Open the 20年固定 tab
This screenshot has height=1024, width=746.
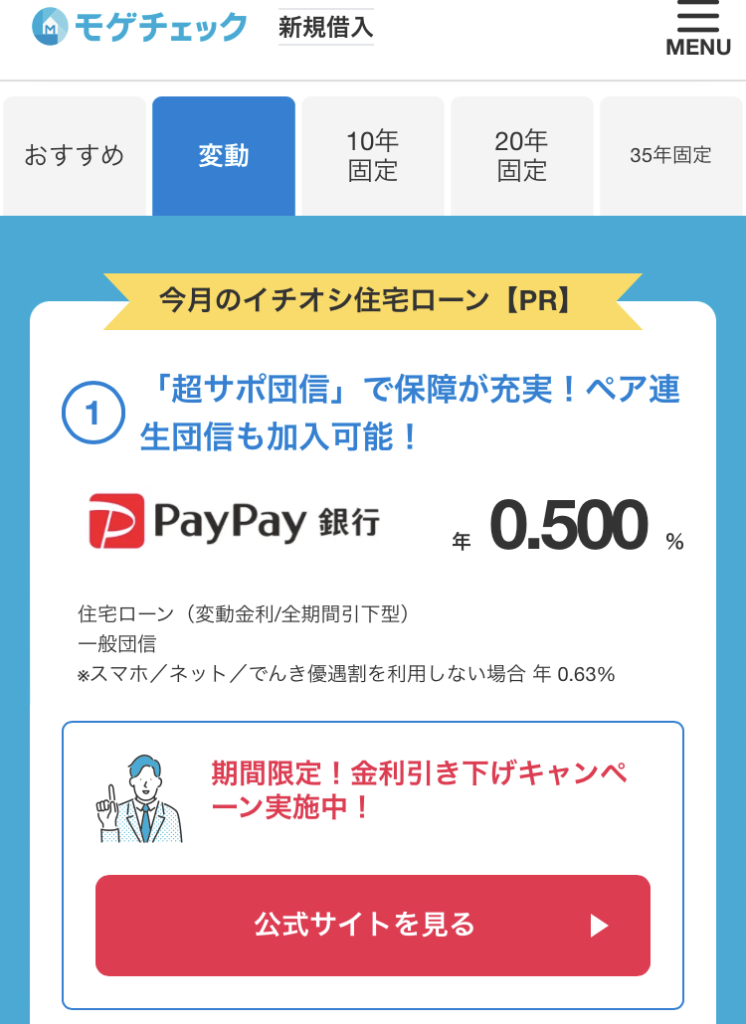click(521, 156)
